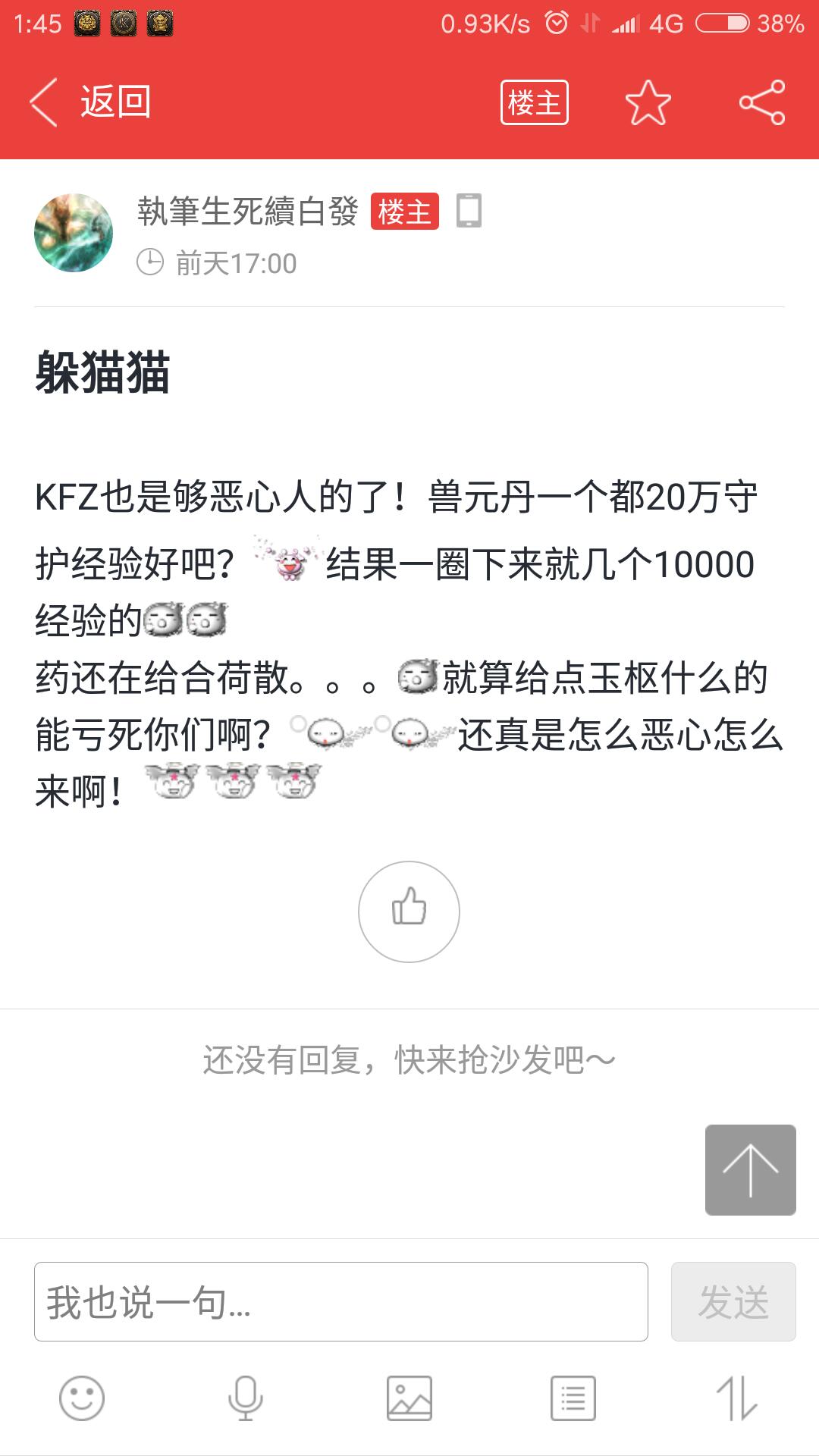Screen dimensions: 819x1456
Task: Open the list icon in the bottom bar
Action: tap(573, 1398)
